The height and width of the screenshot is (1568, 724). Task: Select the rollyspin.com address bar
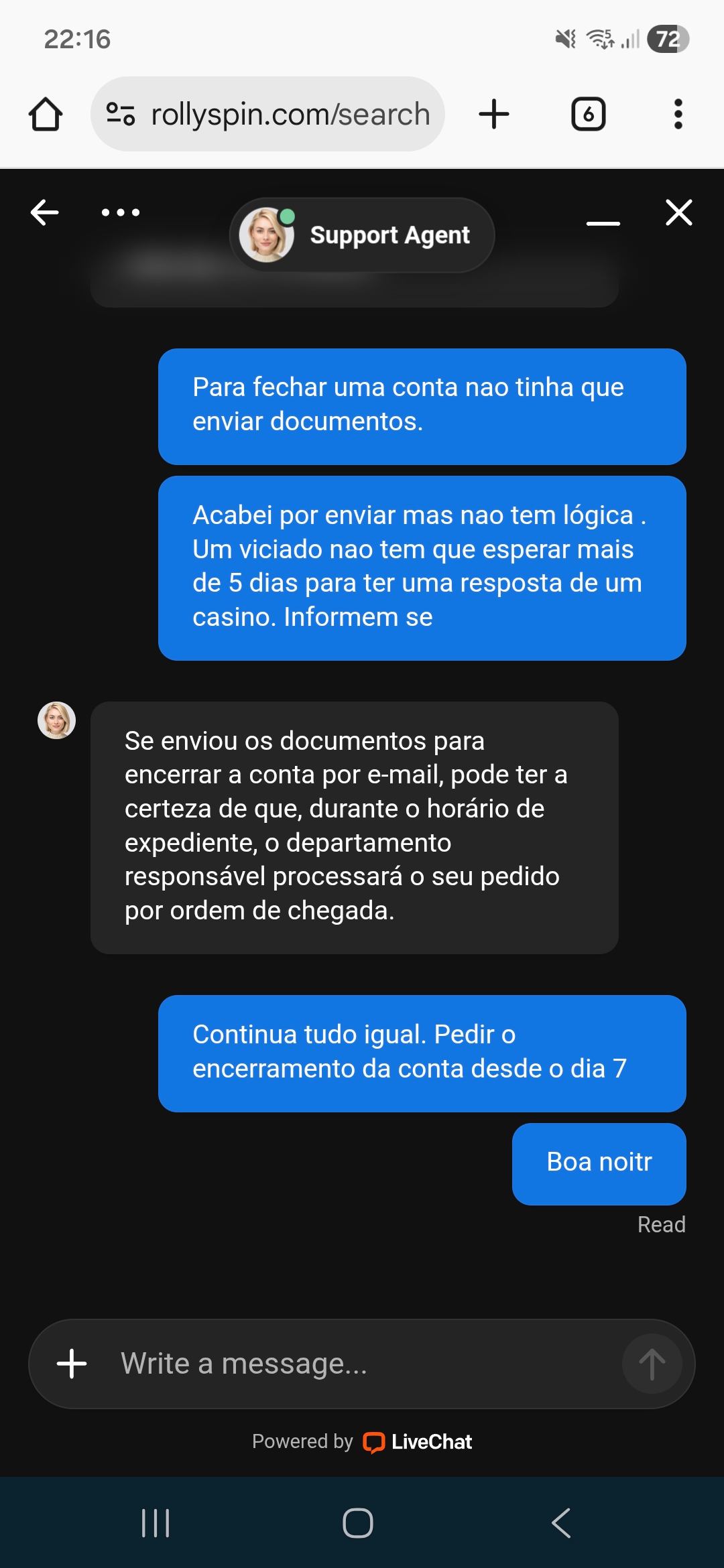click(268, 115)
